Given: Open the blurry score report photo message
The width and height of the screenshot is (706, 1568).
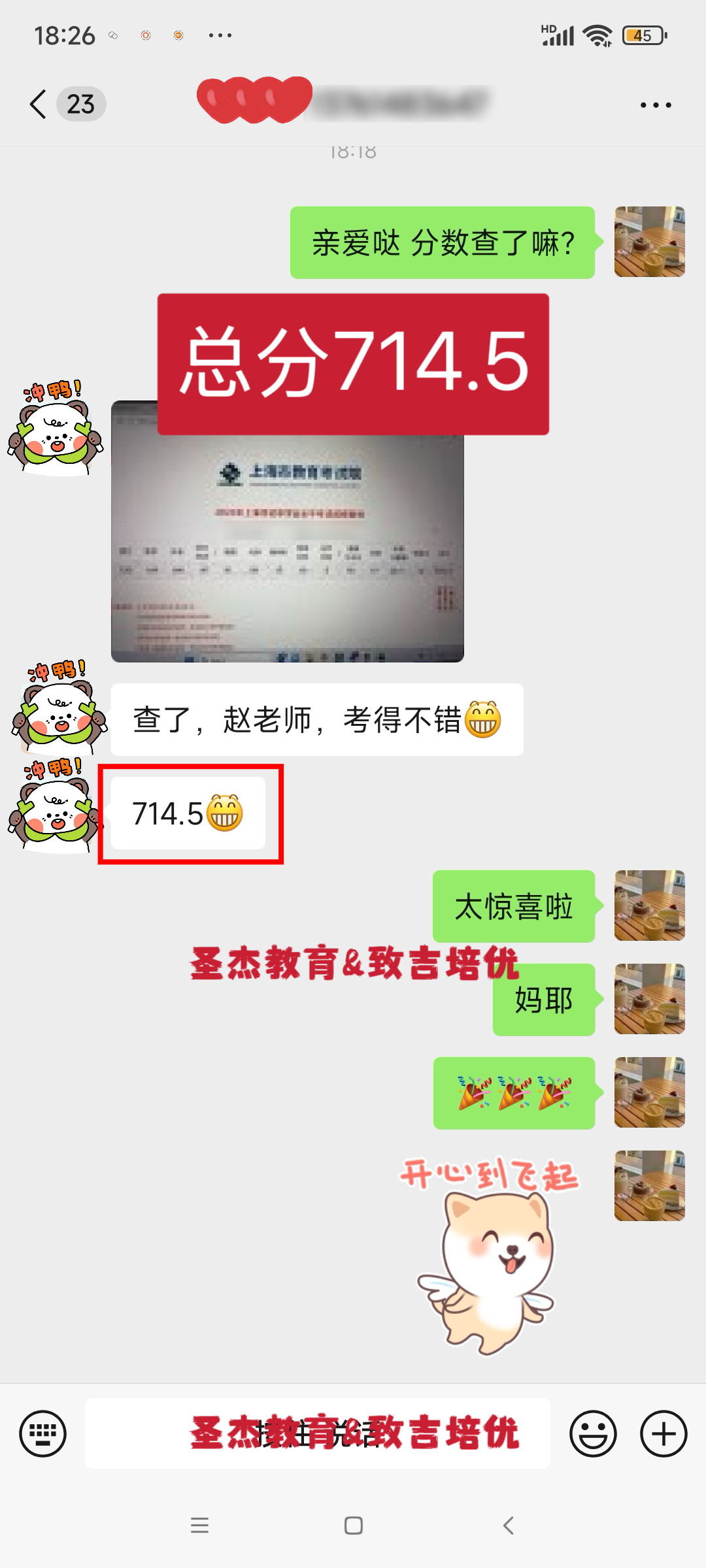Looking at the screenshot, I should point(288,532).
